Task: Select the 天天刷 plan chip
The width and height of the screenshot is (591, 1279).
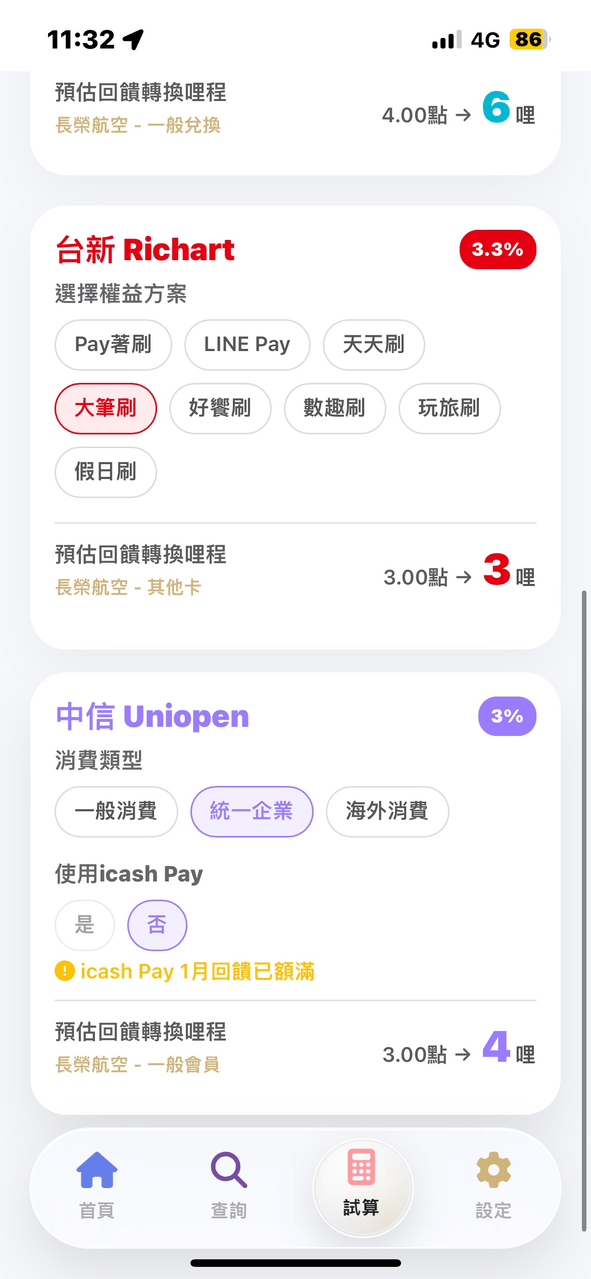Action: click(x=374, y=345)
